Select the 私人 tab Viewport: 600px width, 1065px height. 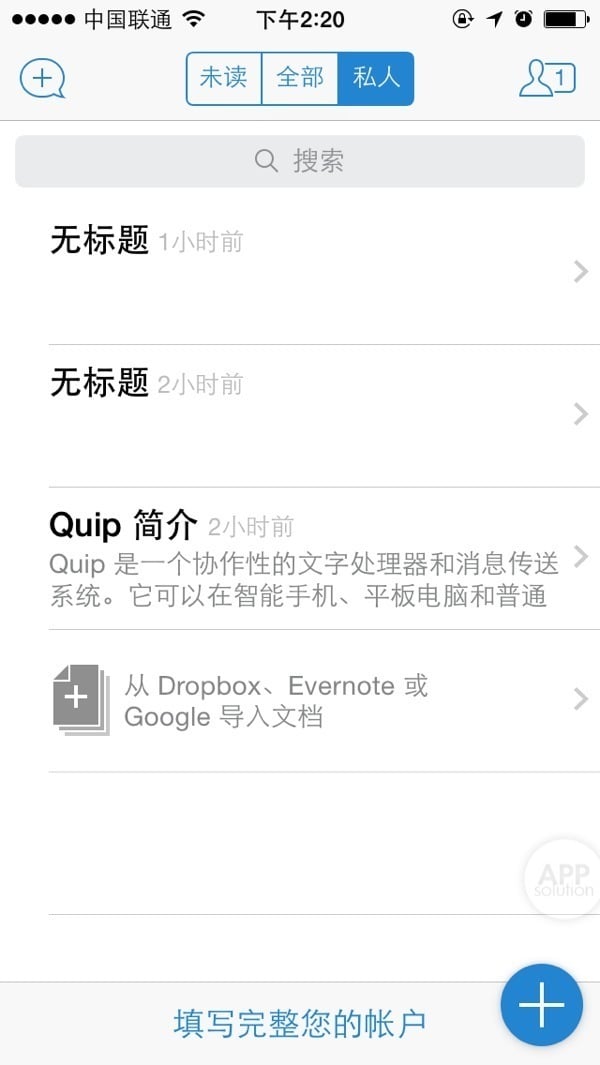(x=376, y=78)
